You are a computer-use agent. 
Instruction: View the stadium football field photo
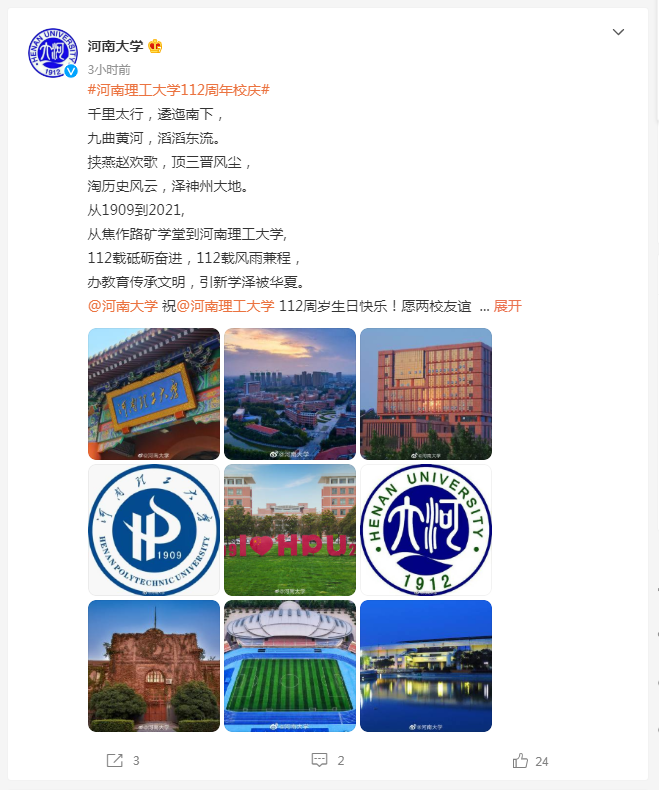[290, 666]
